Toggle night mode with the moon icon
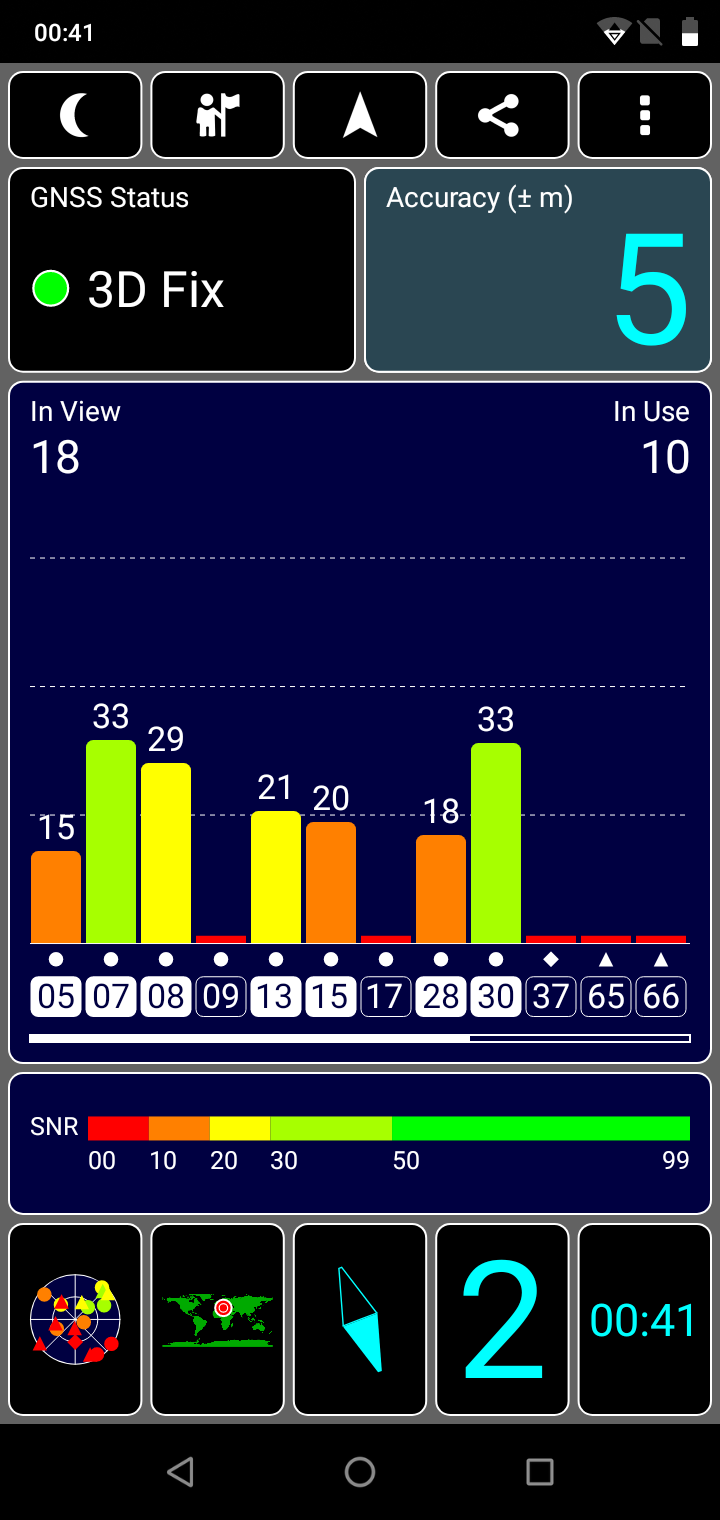The height and width of the screenshot is (1520, 720). tap(75, 115)
